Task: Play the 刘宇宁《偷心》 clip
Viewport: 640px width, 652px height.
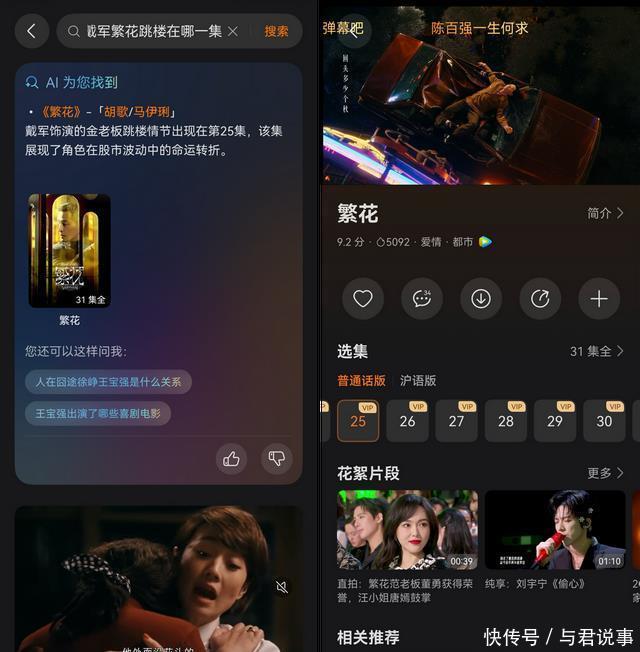Action: click(x=555, y=530)
